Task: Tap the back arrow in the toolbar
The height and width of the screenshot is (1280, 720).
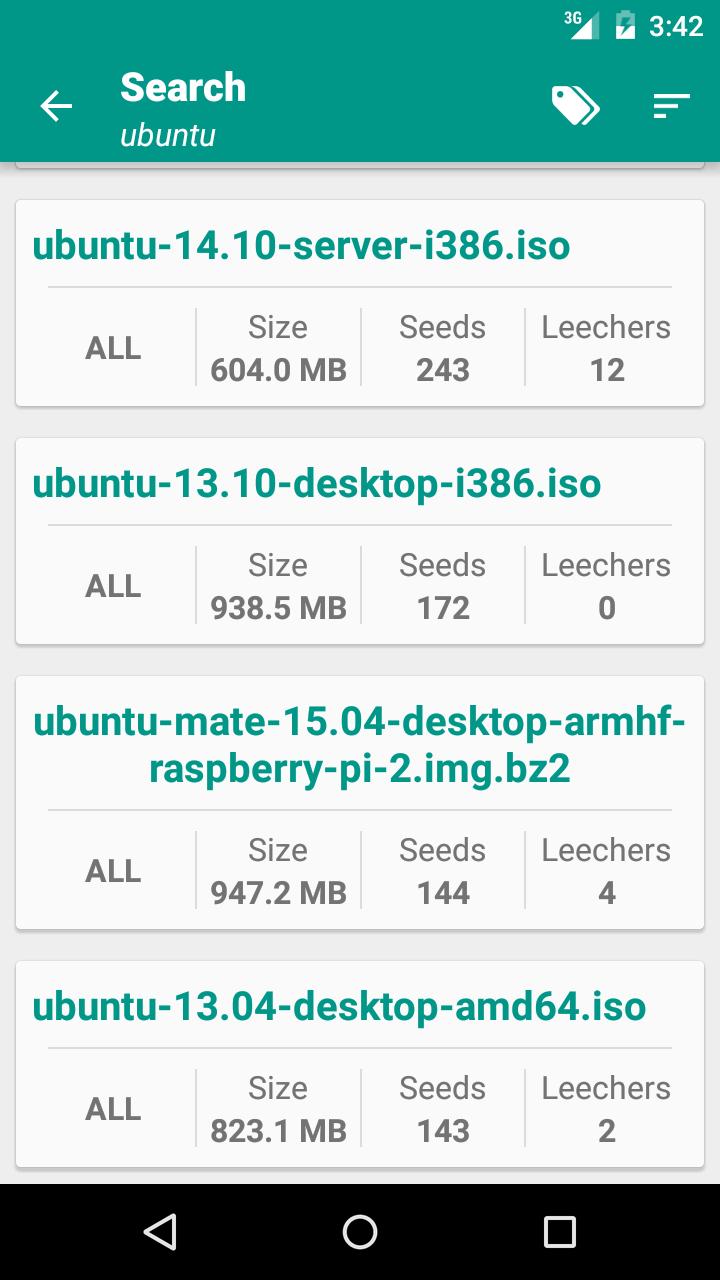Action: (x=56, y=106)
